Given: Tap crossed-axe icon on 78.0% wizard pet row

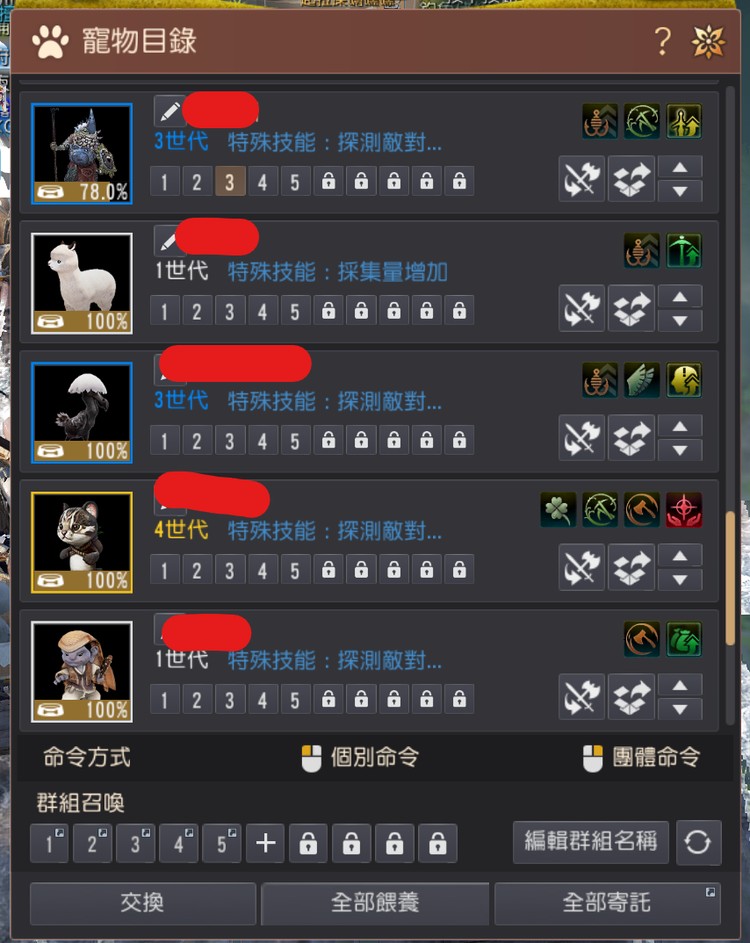Looking at the screenshot, I should [581, 180].
